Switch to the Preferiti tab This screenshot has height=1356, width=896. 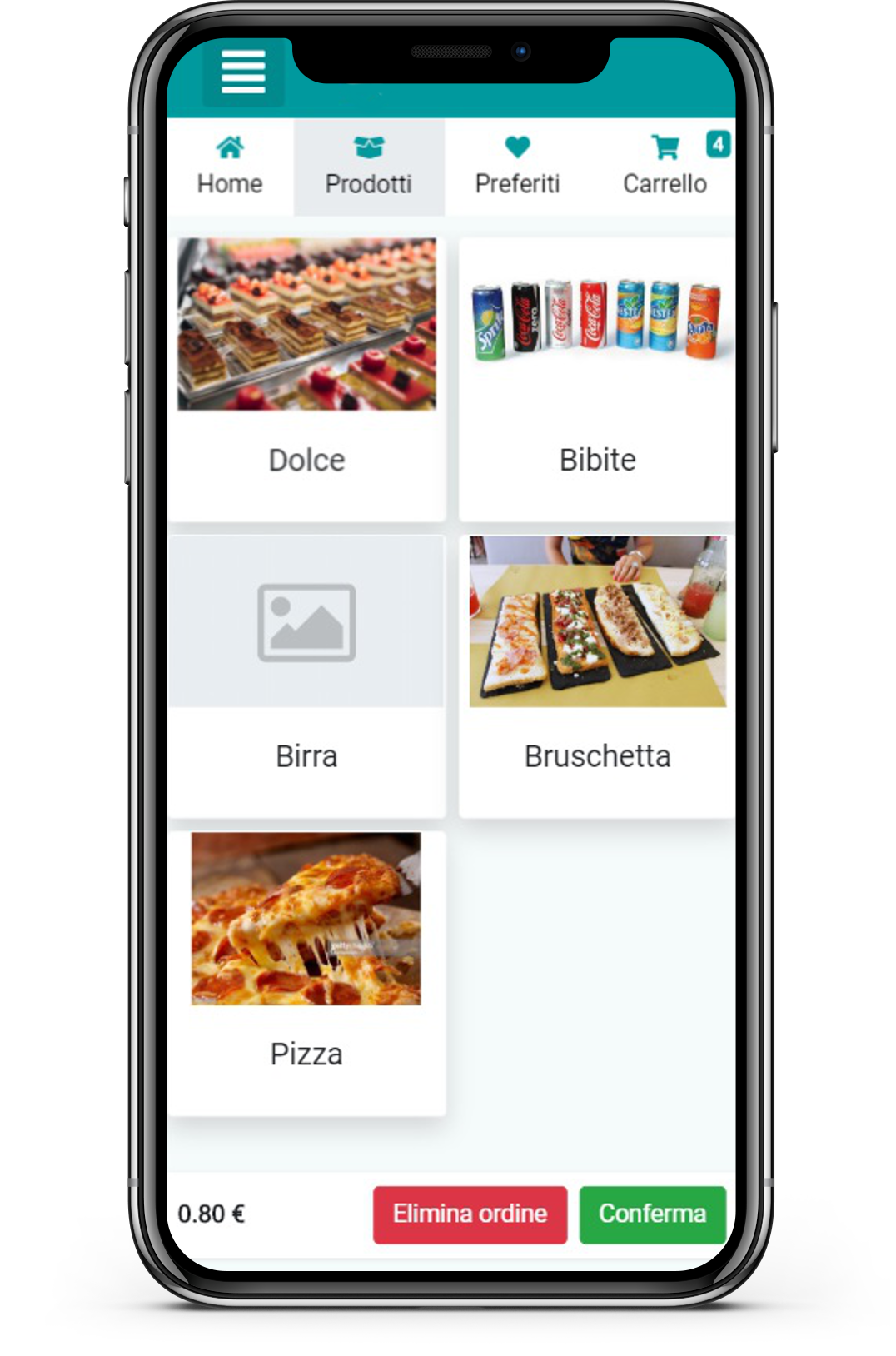point(517,167)
